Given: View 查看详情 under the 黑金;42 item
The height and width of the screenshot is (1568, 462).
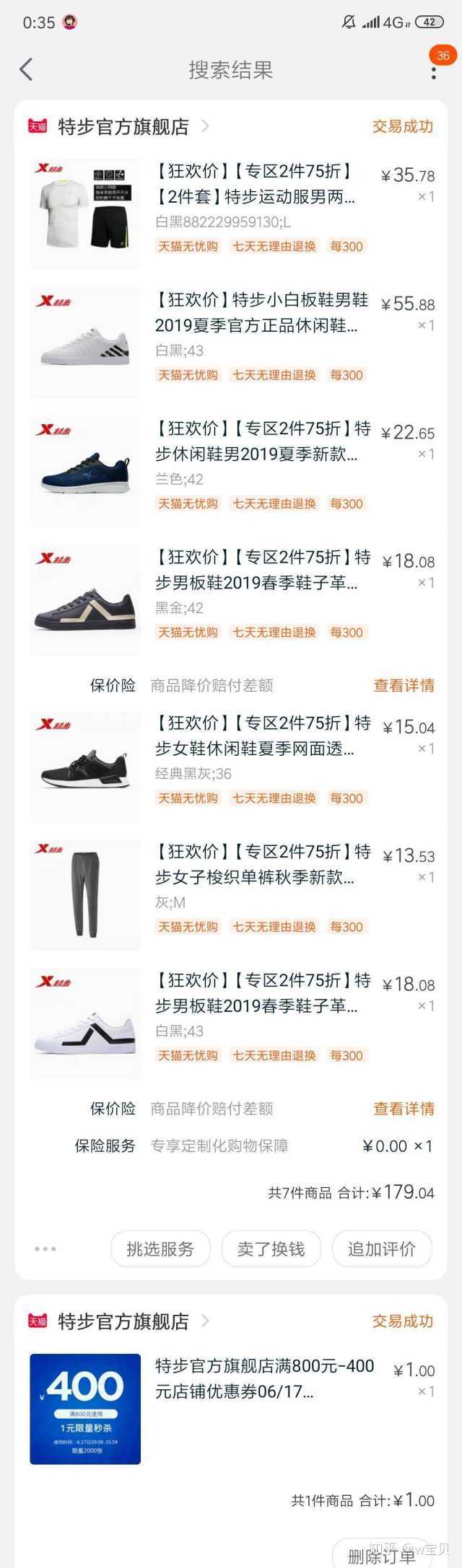Looking at the screenshot, I should click(404, 686).
